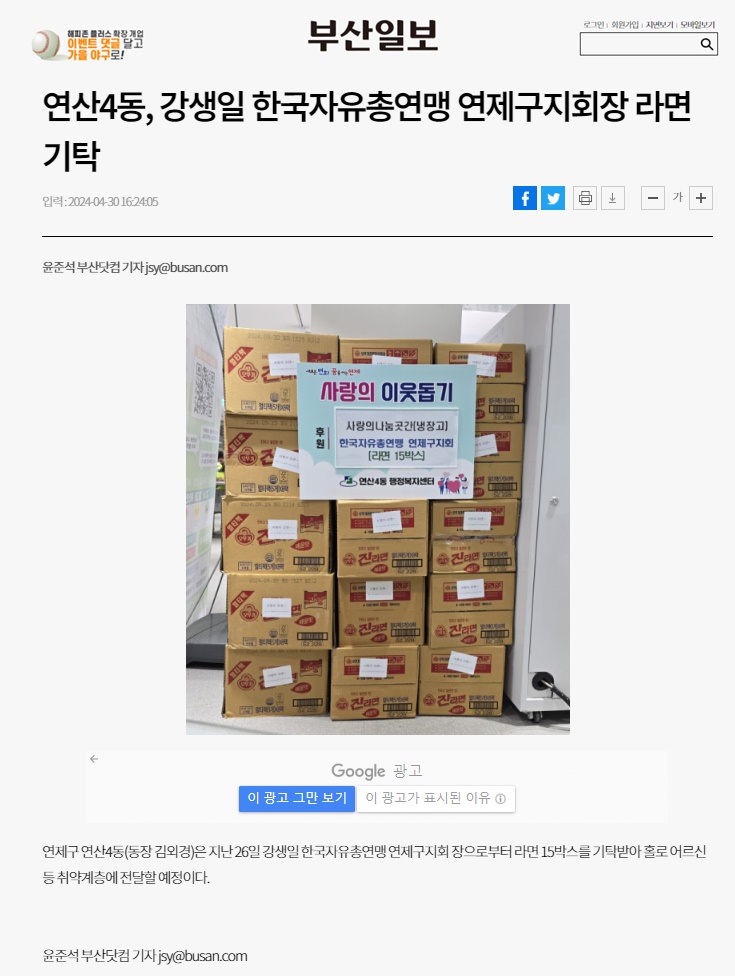Viewport: 735px width, 976px height.
Task: Increase font size with plus button
Action: tap(701, 198)
